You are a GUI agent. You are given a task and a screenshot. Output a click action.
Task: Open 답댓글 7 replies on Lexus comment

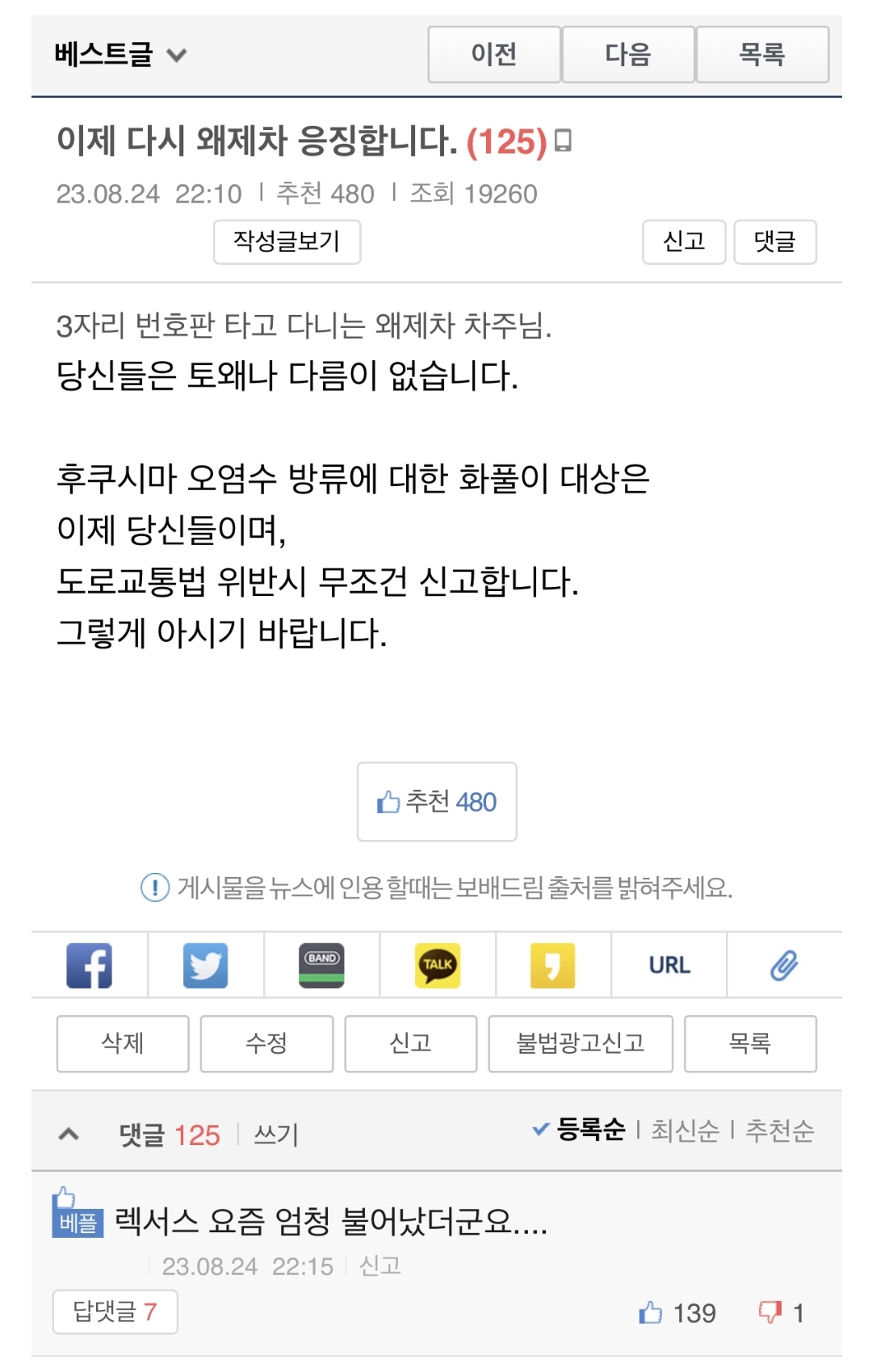[115, 1311]
